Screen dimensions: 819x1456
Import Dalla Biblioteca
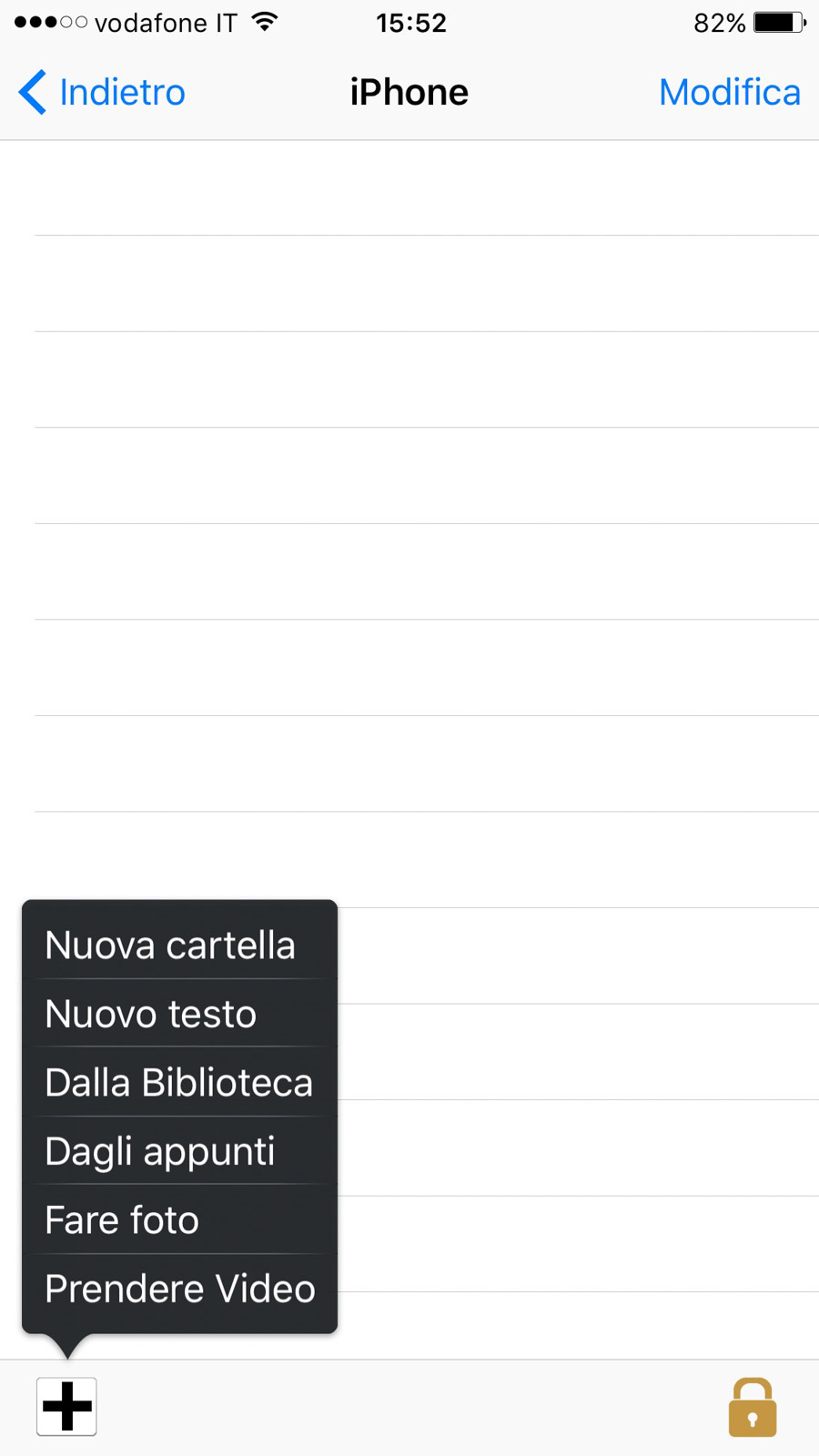pos(179,1083)
